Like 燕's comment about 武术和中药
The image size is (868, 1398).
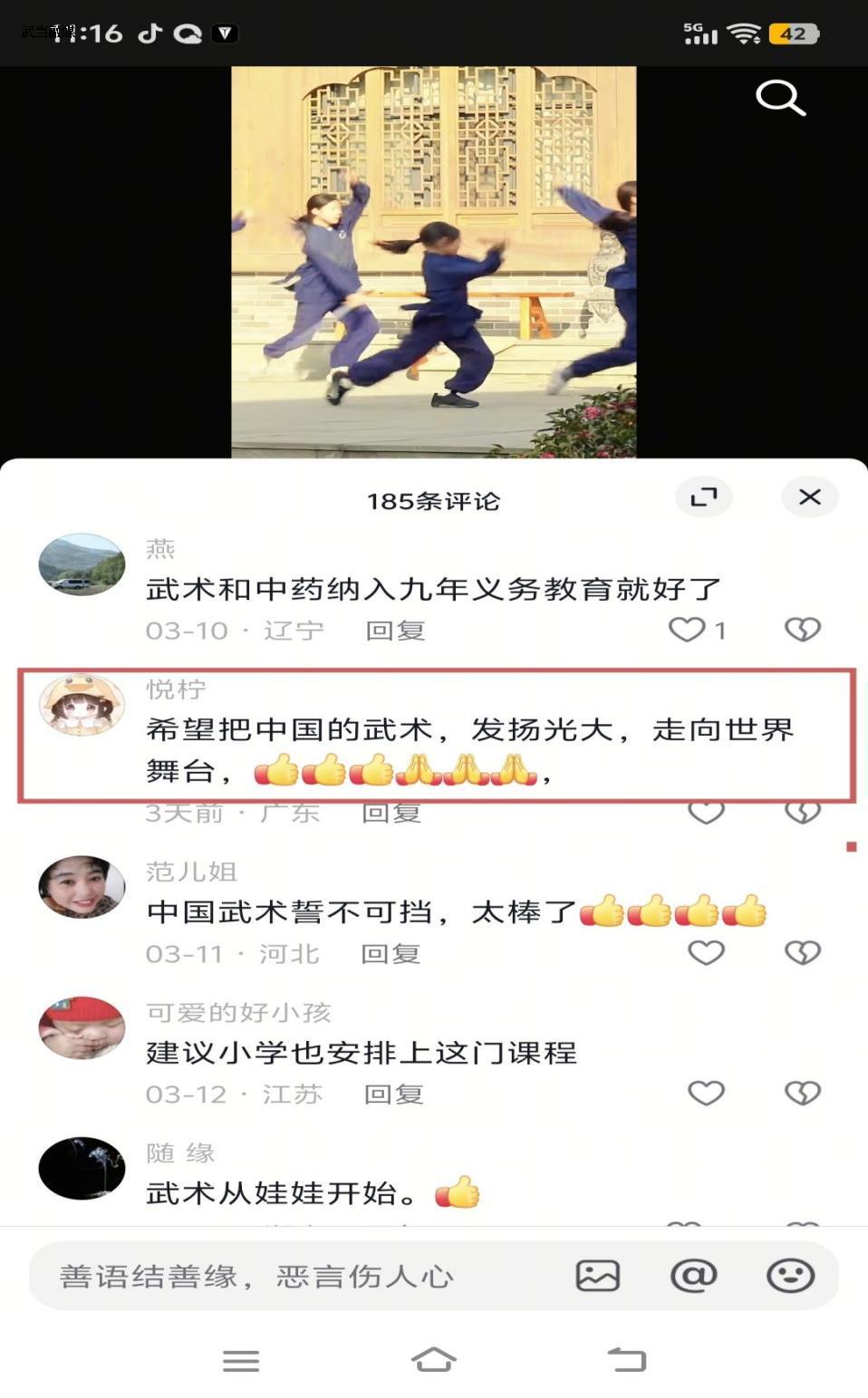pyautogui.click(x=688, y=629)
